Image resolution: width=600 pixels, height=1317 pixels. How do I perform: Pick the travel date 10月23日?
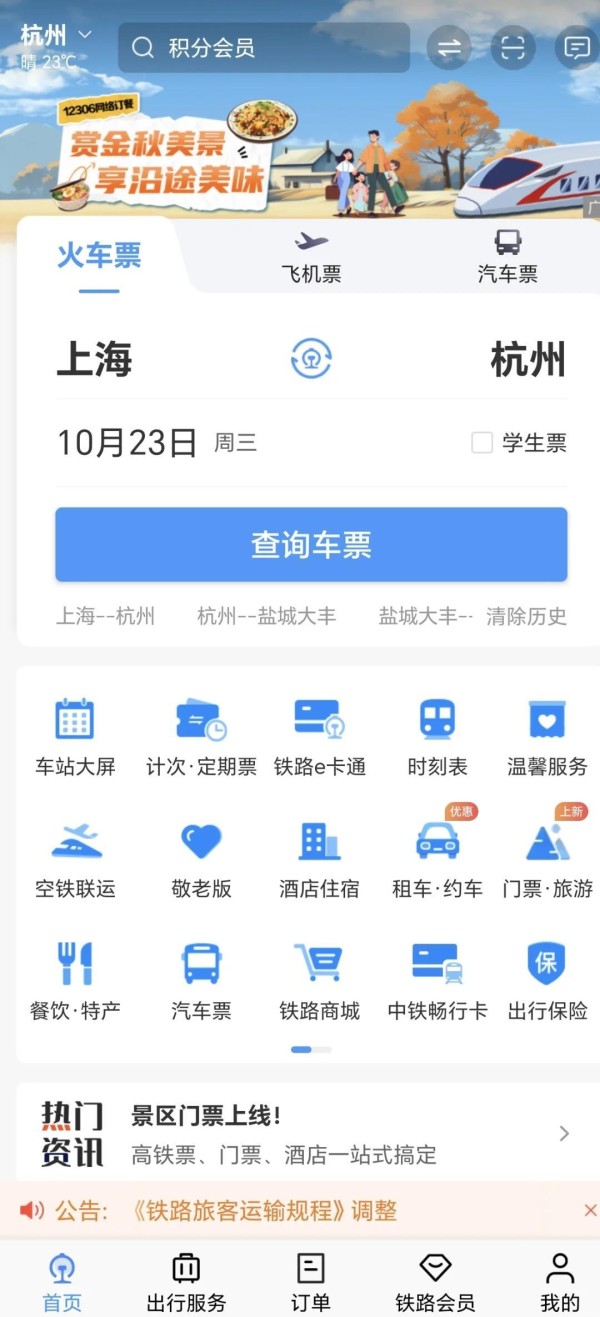coord(127,443)
